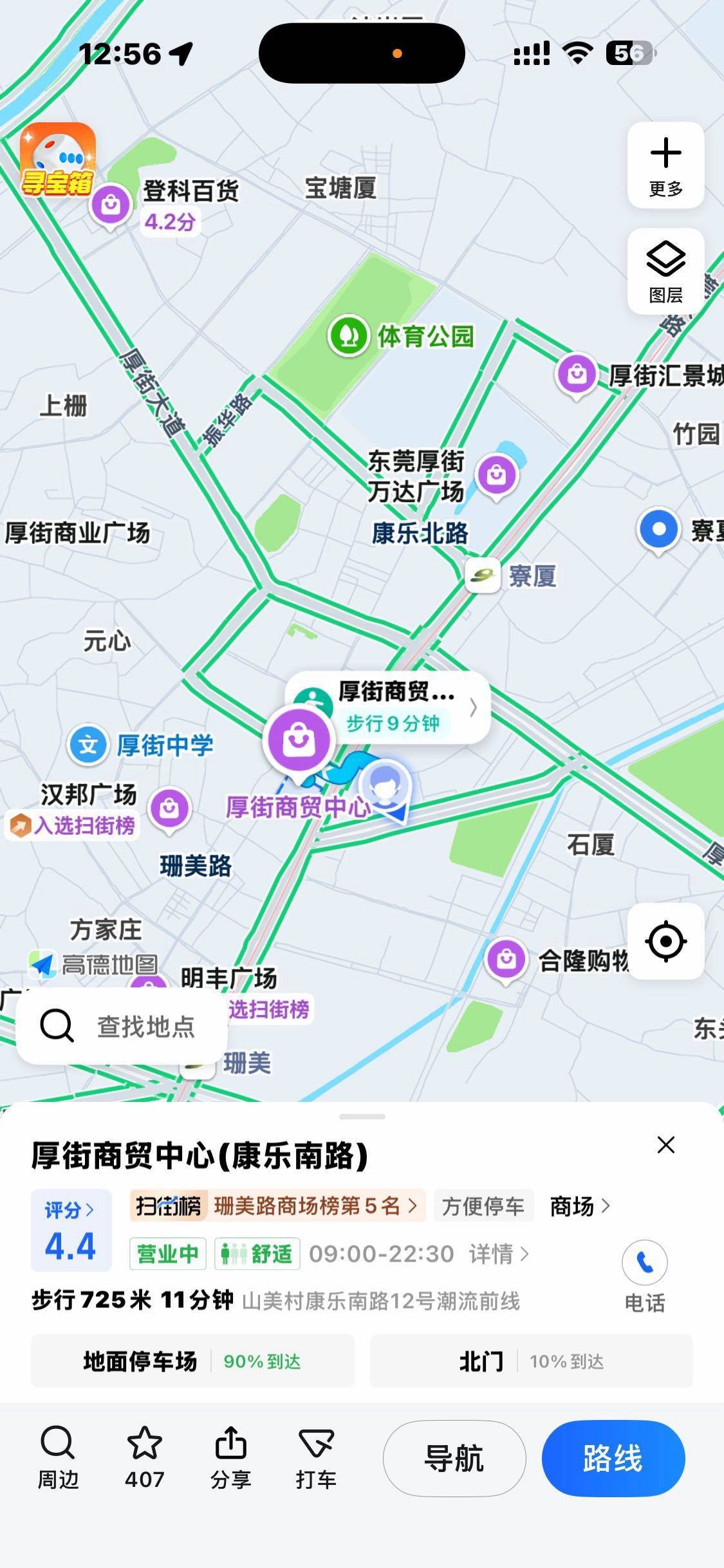Open the 寻宝箱 treasure box icon
Image resolution: width=724 pixels, height=1568 pixels.
[x=58, y=160]
